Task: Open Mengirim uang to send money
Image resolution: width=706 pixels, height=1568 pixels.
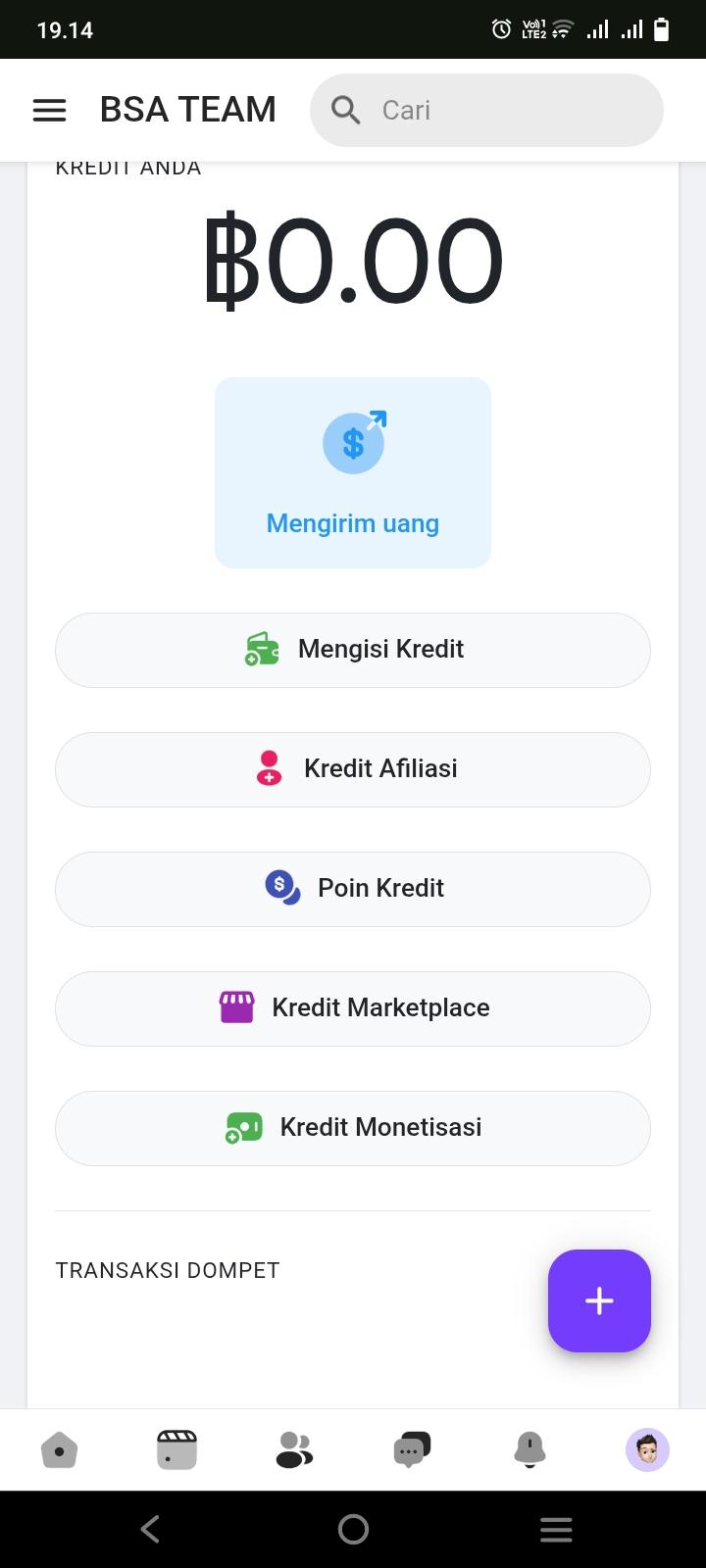Action: point(353,472)
